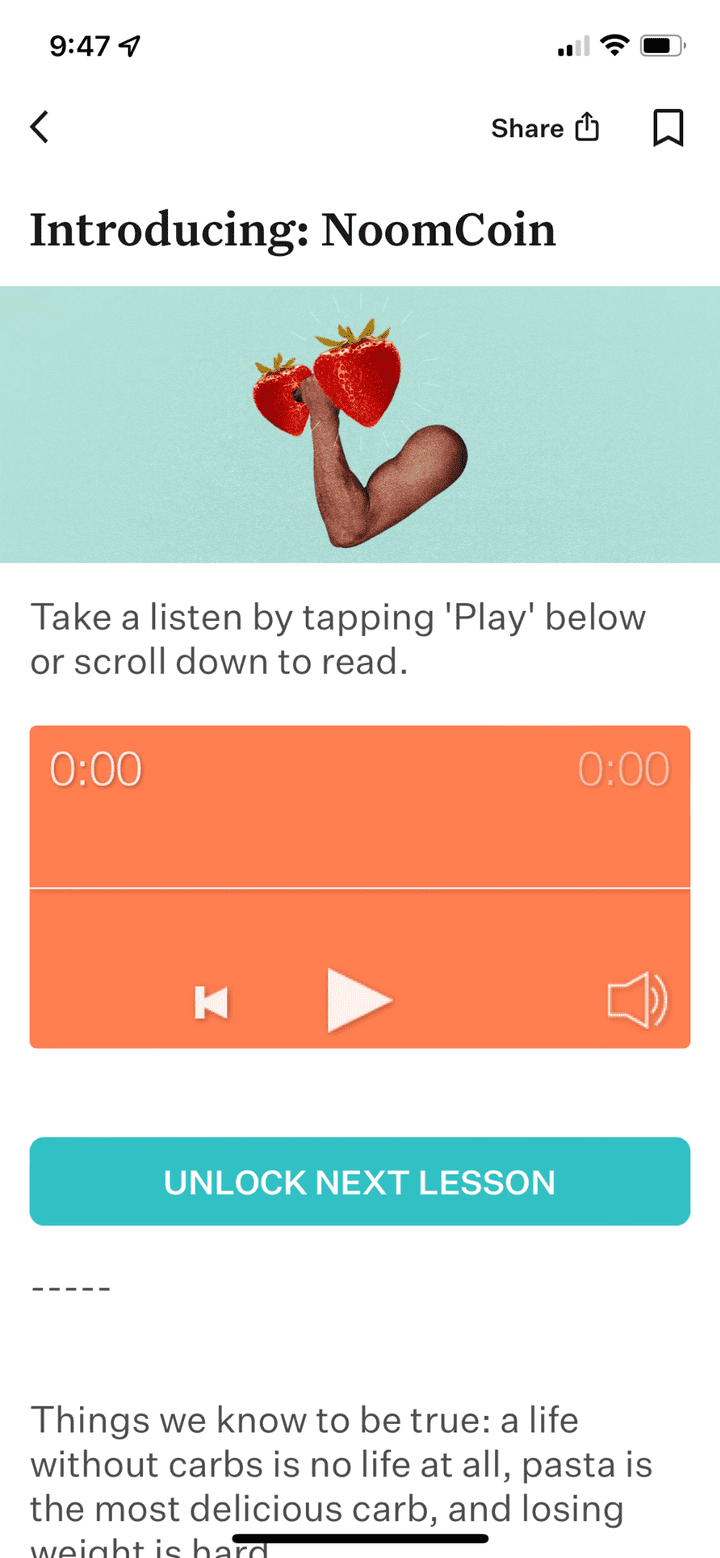This screenshot has height=1558, width=720.
Task: Go back using the top-left arrow
Action: 39,128
